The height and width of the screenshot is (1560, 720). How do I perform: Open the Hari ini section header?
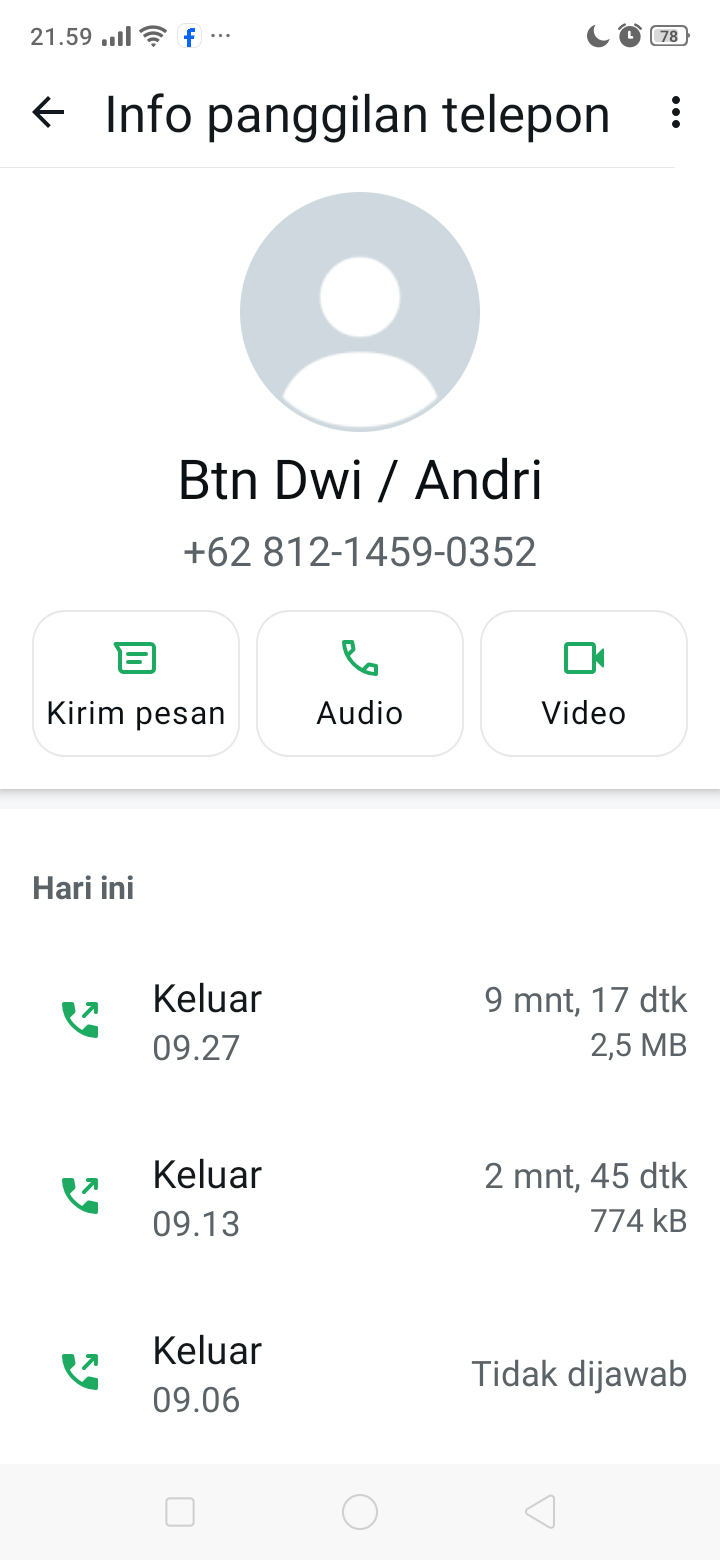point(83,887)
